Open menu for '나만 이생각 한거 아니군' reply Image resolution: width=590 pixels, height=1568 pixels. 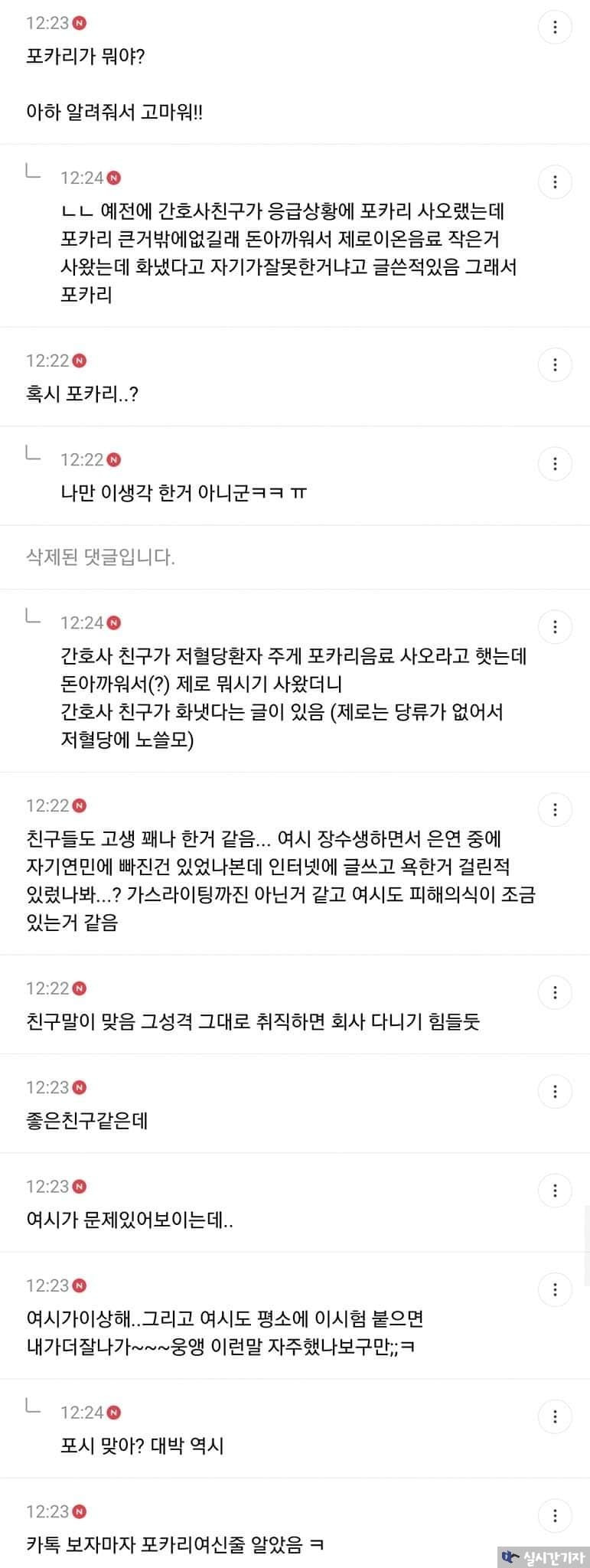pyautogui.click(x=555, y=465)
